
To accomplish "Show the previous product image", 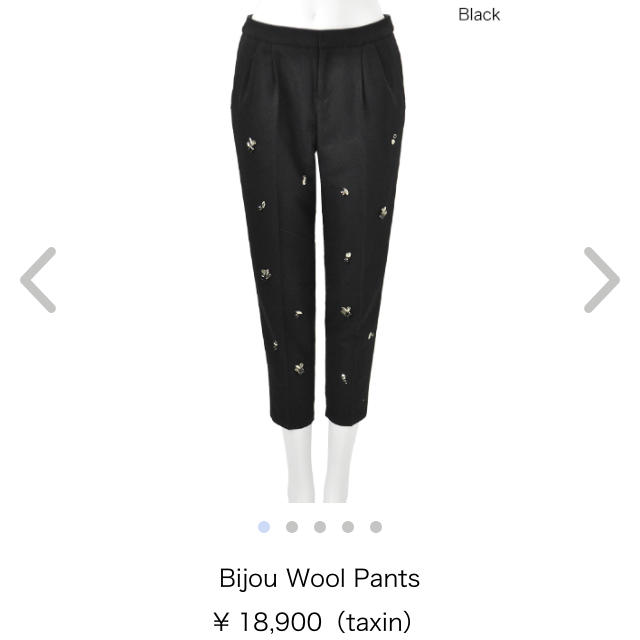I will tap(38, 281).
